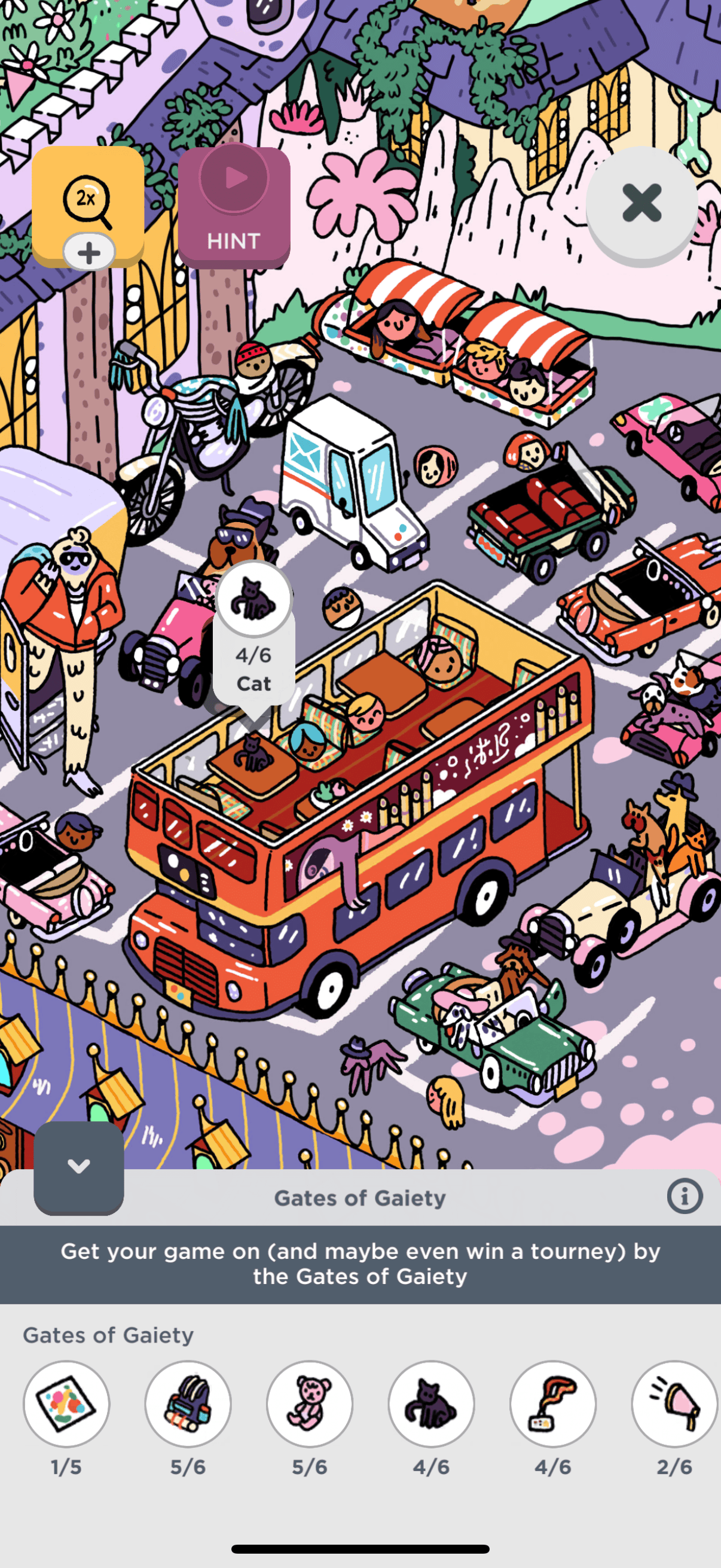Select the backpack item in the list
This screenshot has width=721, height=1568.
(188, 1404)
